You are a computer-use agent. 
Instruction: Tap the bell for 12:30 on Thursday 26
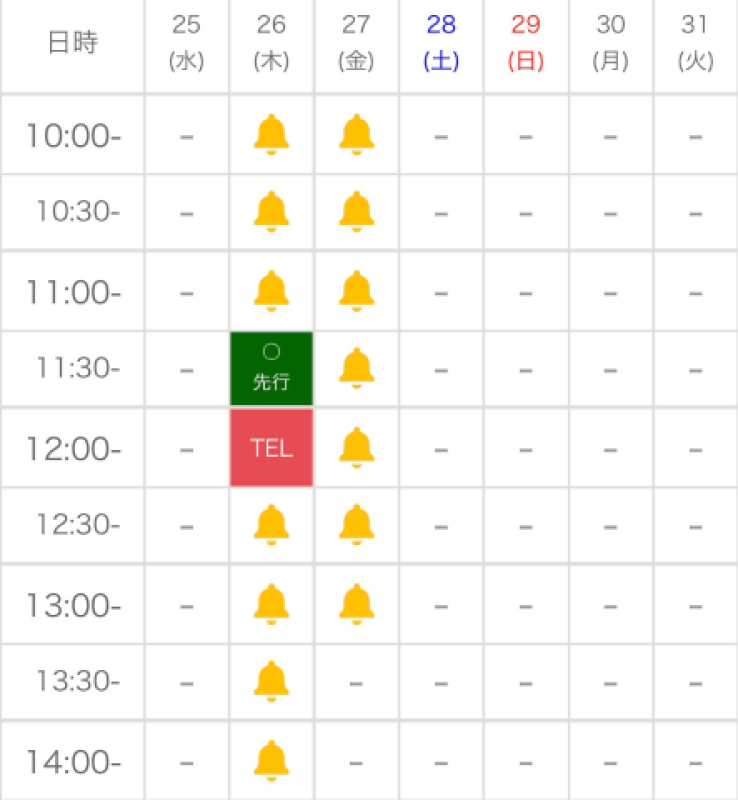[x=271, y=525]
